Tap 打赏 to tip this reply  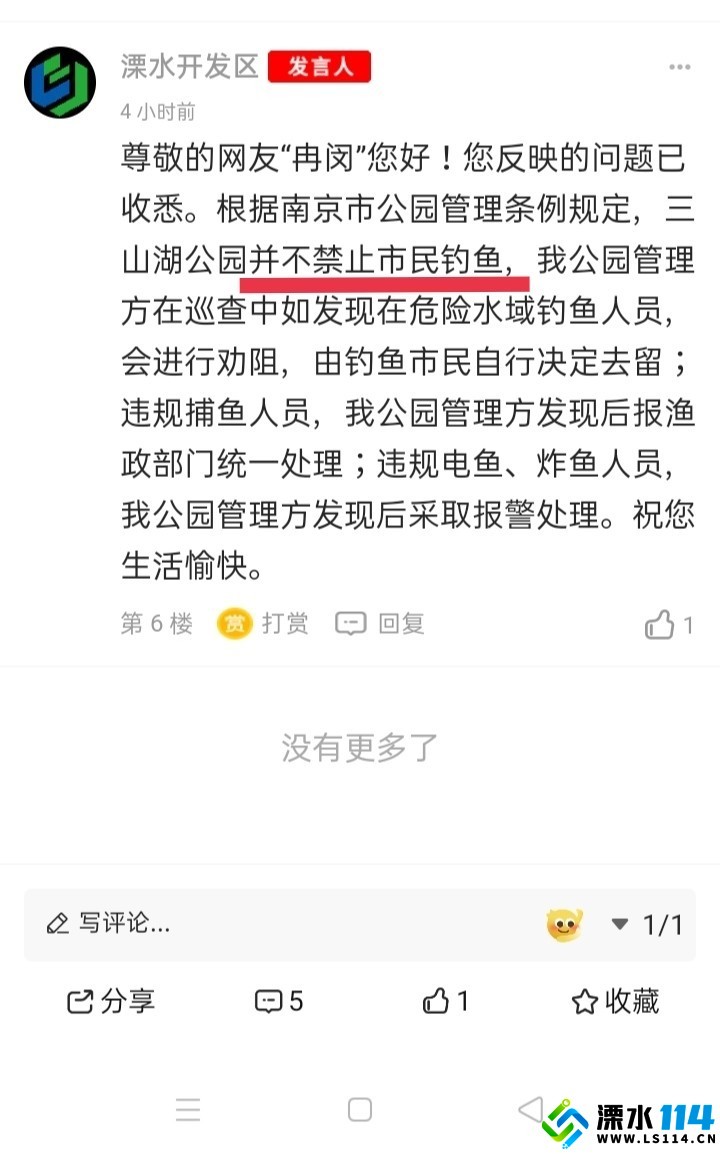263,624
